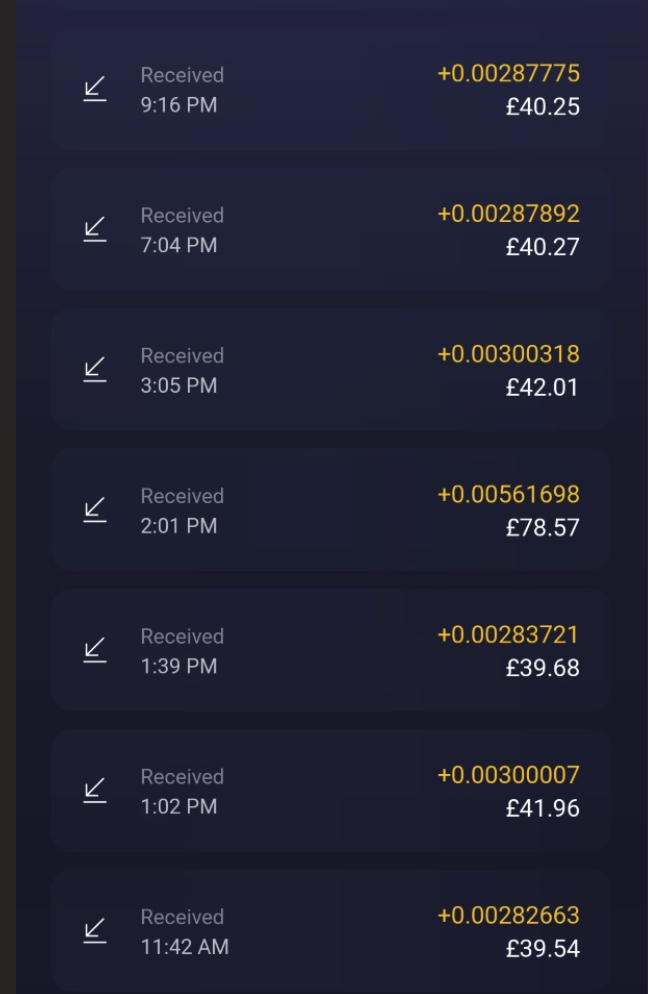Tap the 11:42 AM received transaction
Screen dimensions: 648x994
(330, 931)
